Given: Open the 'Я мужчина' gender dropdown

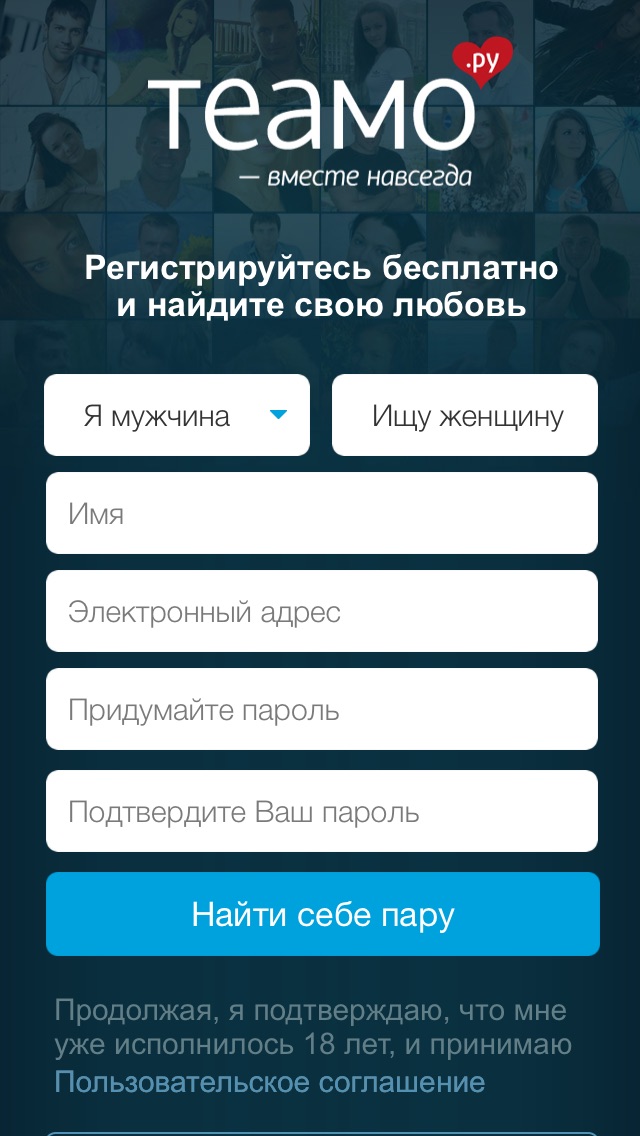Looking at the screenshot, I should (177, 415).
